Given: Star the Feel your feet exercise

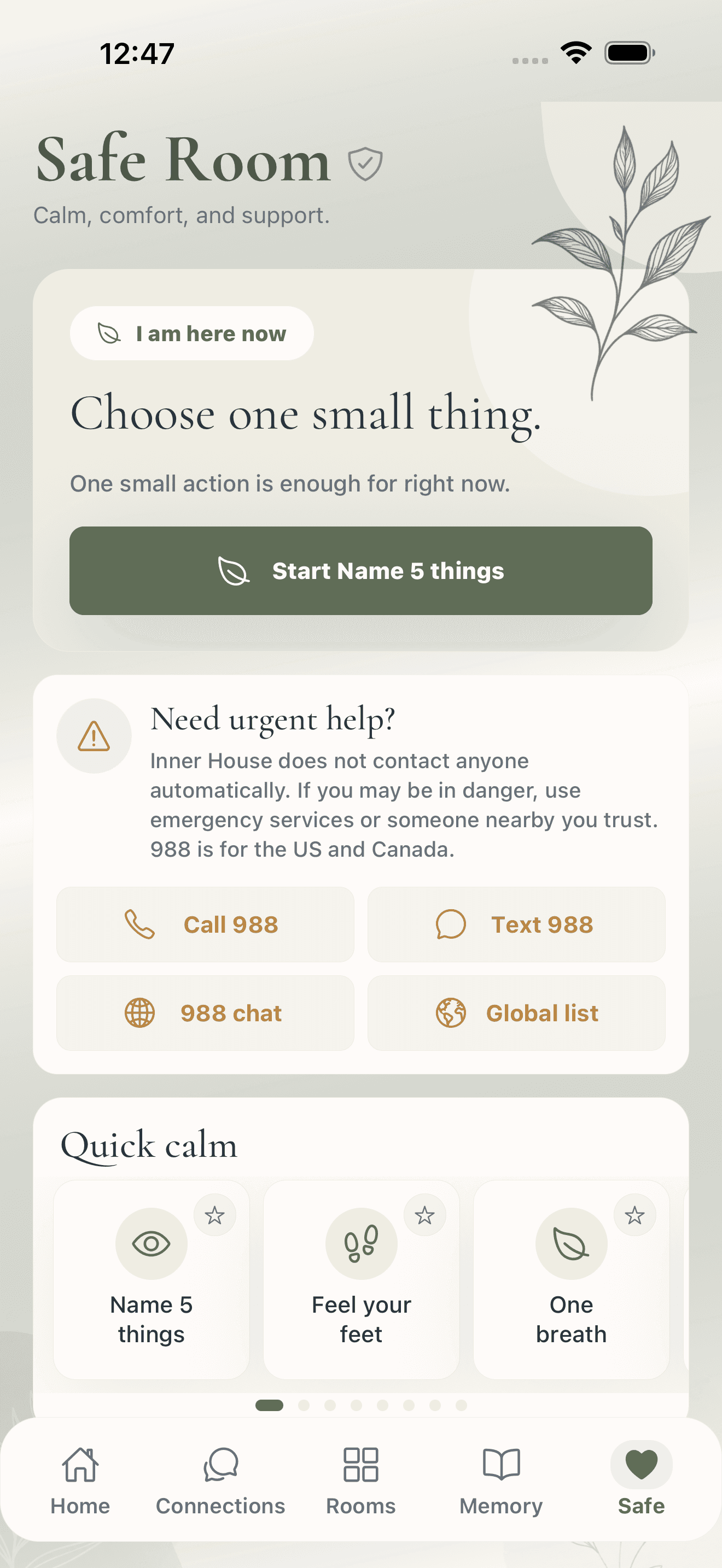Looking at the screenshot, I should point(424,1215).
